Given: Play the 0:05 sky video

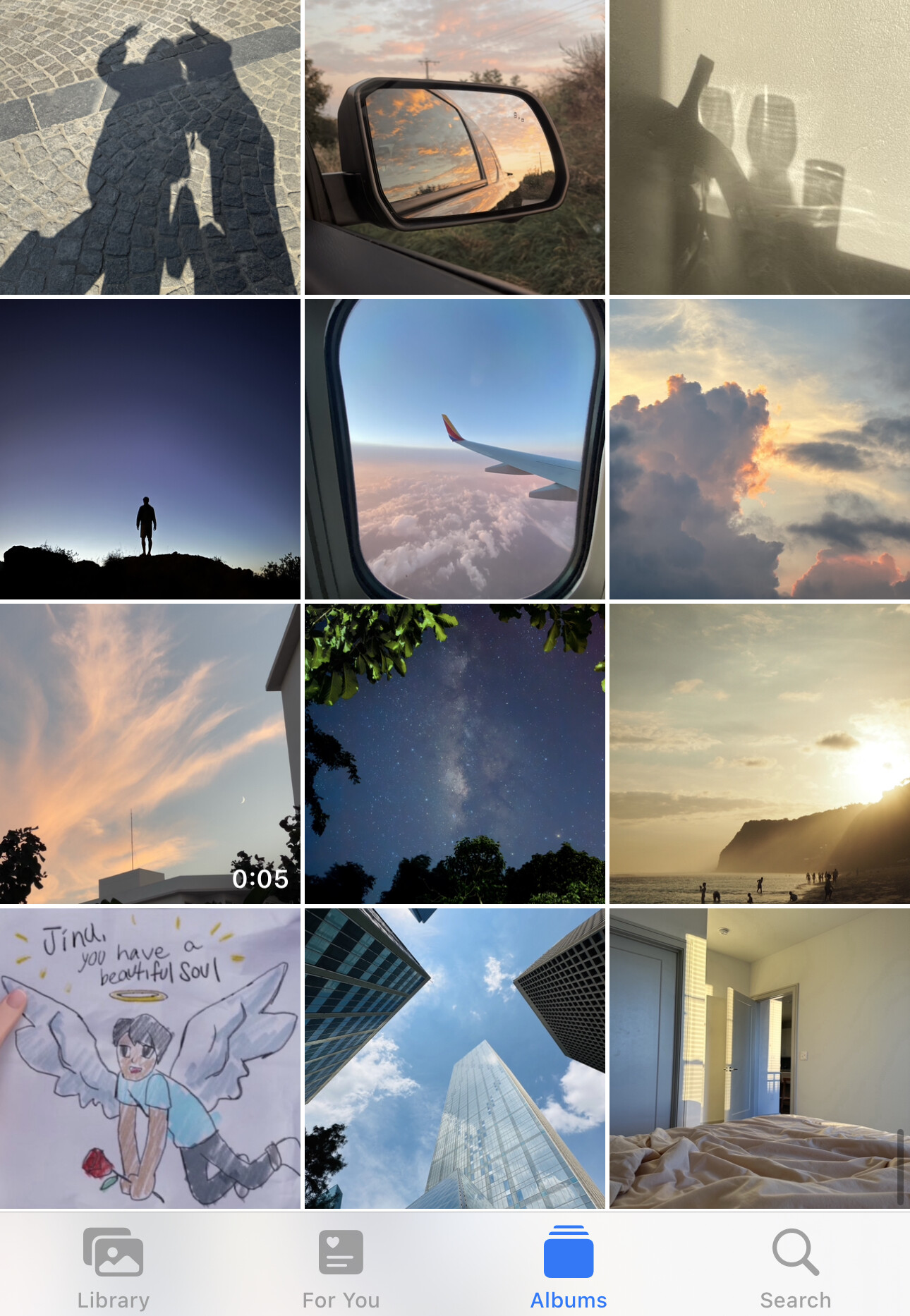Looking at the screenshot, I should pos(150,754).
